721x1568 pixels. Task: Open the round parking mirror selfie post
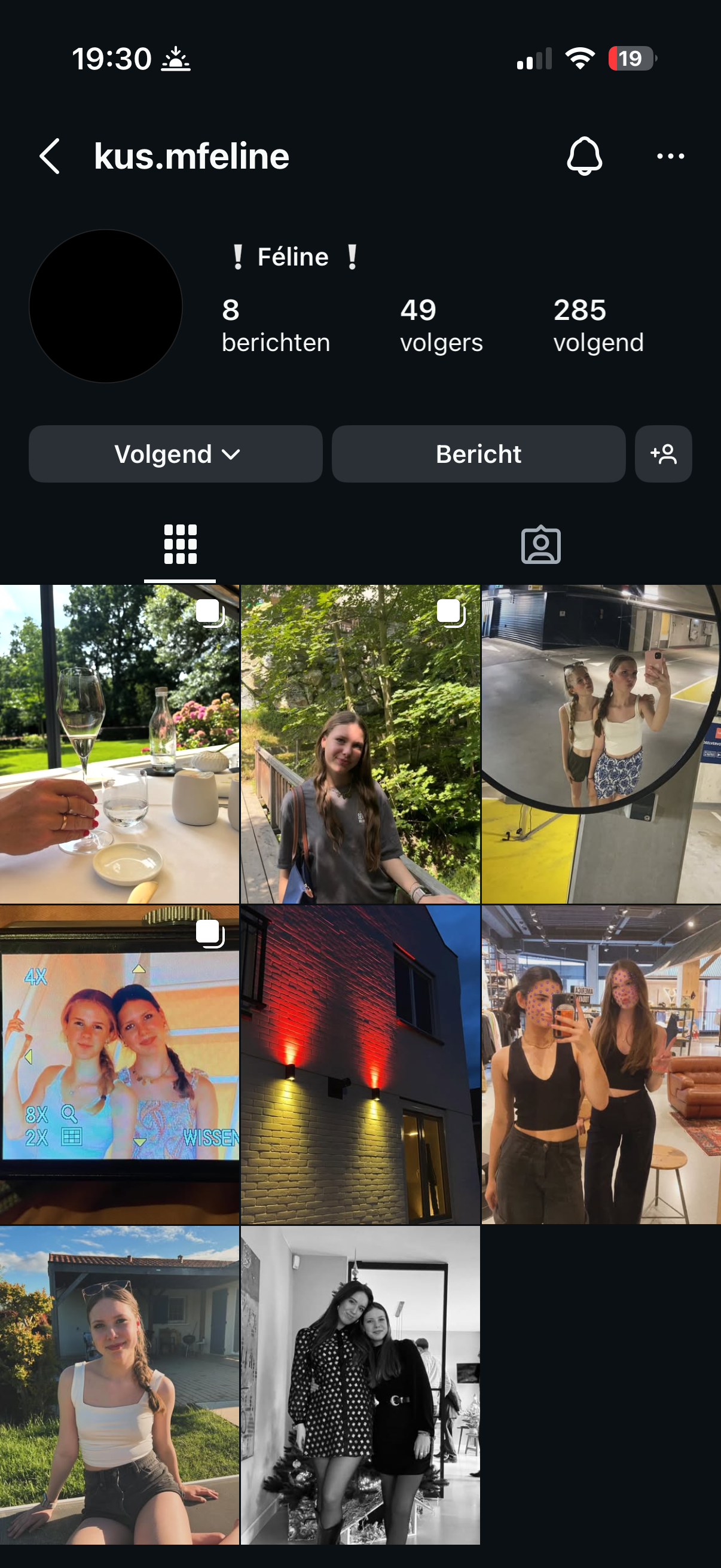[x=601, y=744]
